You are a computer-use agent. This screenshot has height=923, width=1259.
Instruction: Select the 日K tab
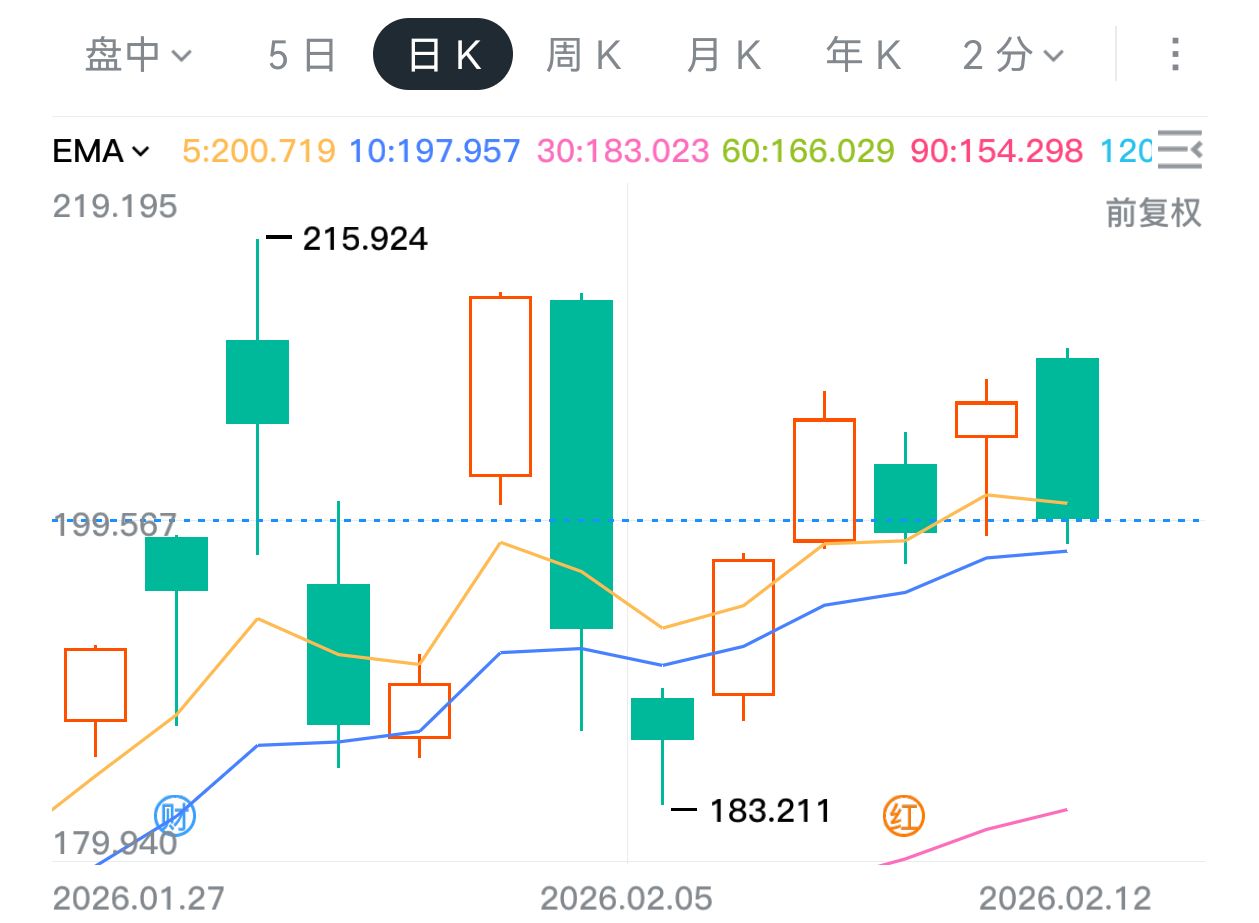[443, 55]
